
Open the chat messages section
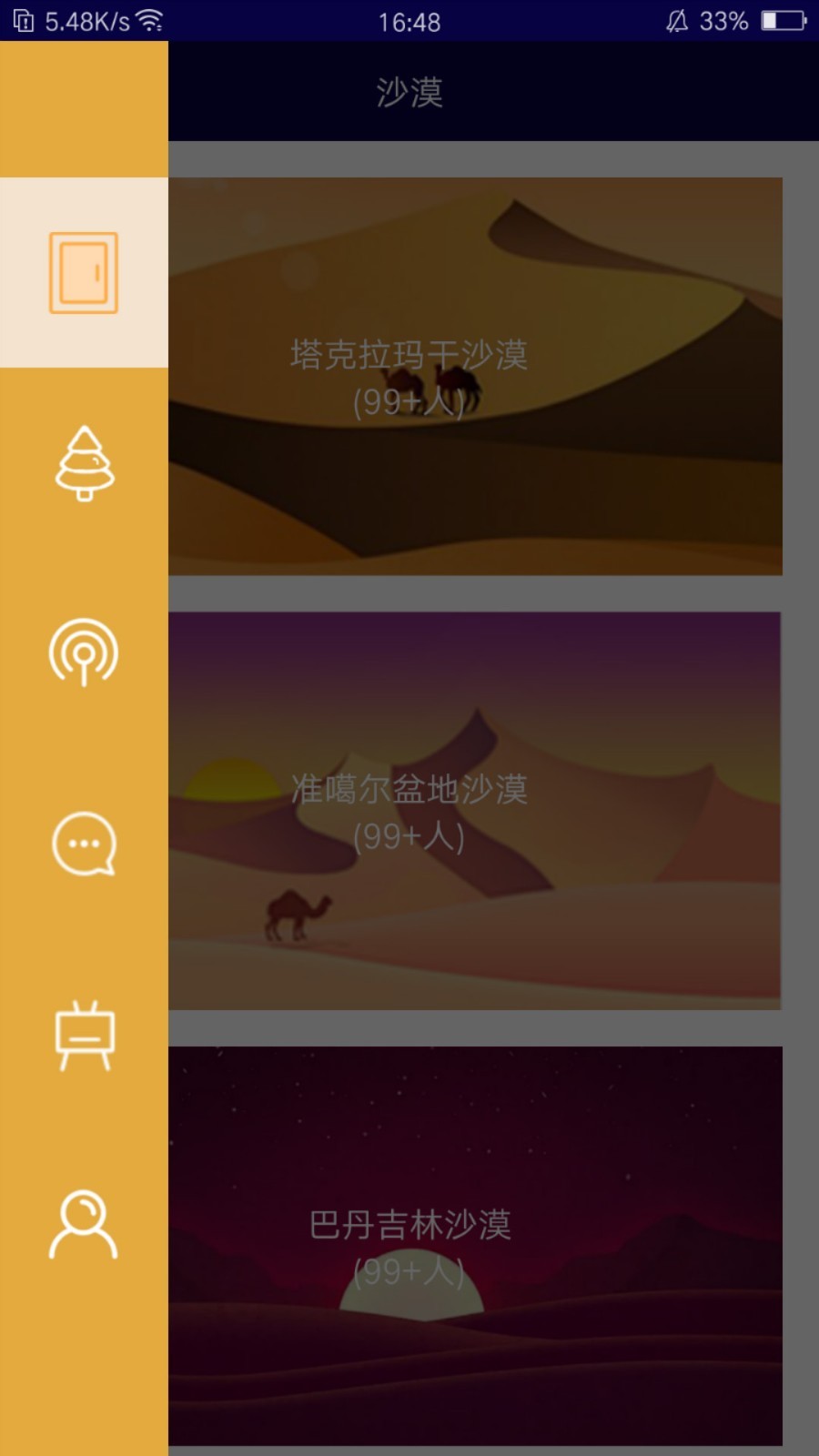pyautogui.click(x=84, y=844)
